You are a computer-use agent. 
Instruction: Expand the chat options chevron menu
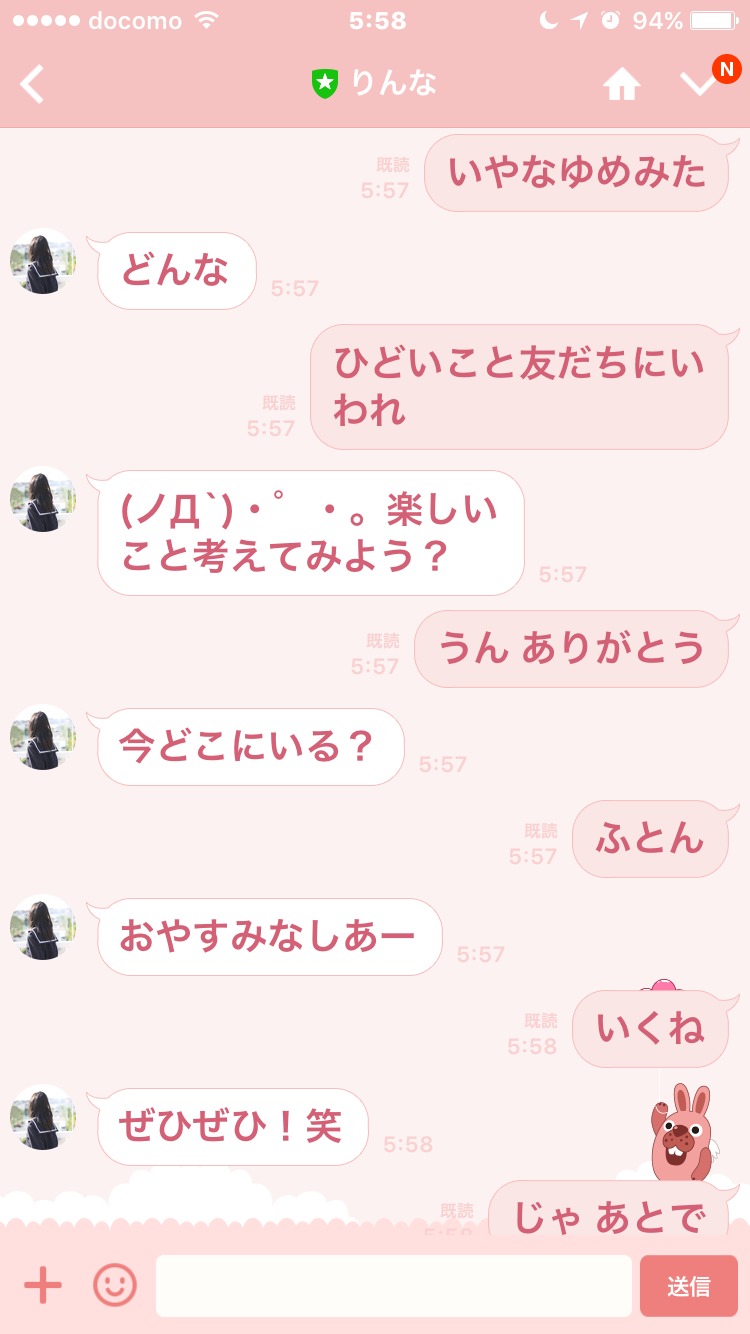click(x=700, y=85)
